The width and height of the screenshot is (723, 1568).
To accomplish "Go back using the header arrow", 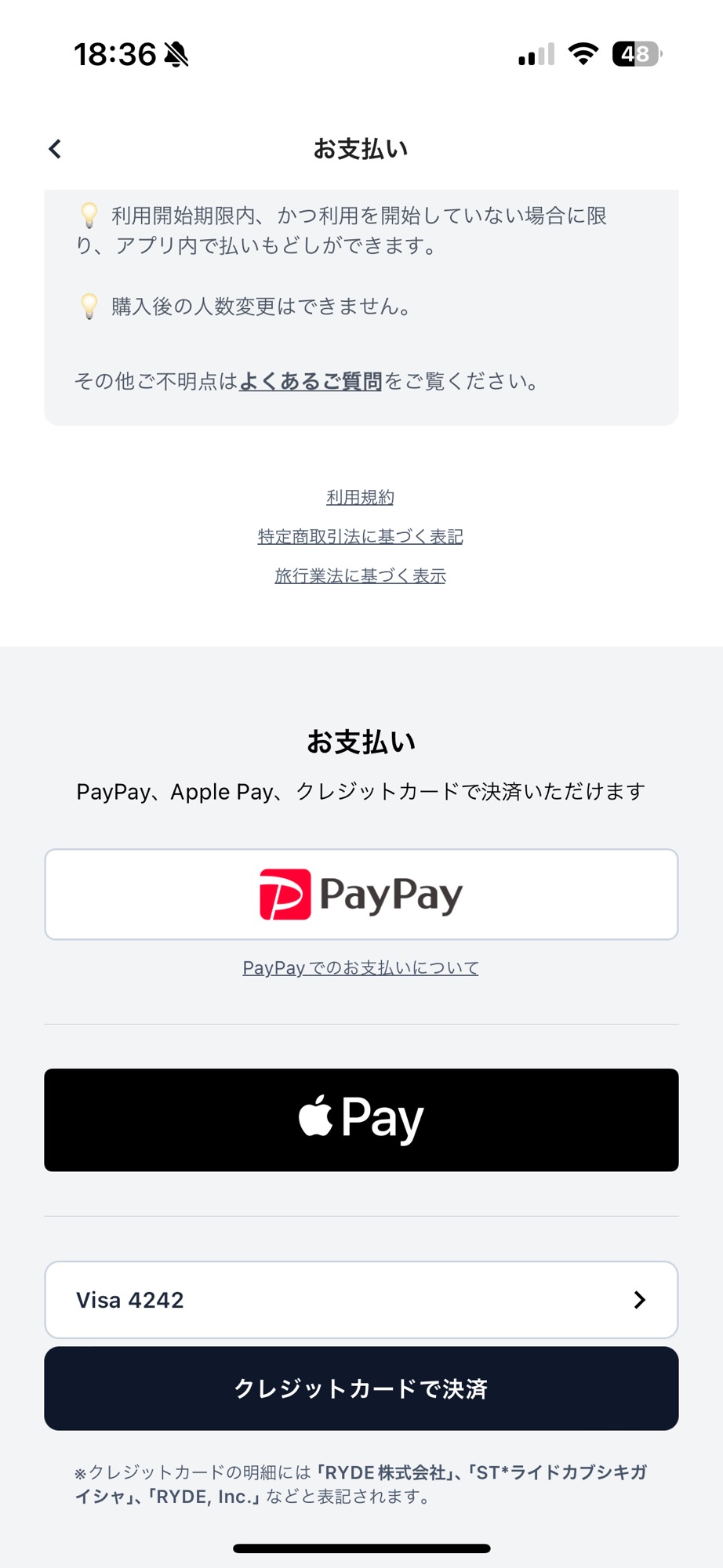I will pos(55,149).
